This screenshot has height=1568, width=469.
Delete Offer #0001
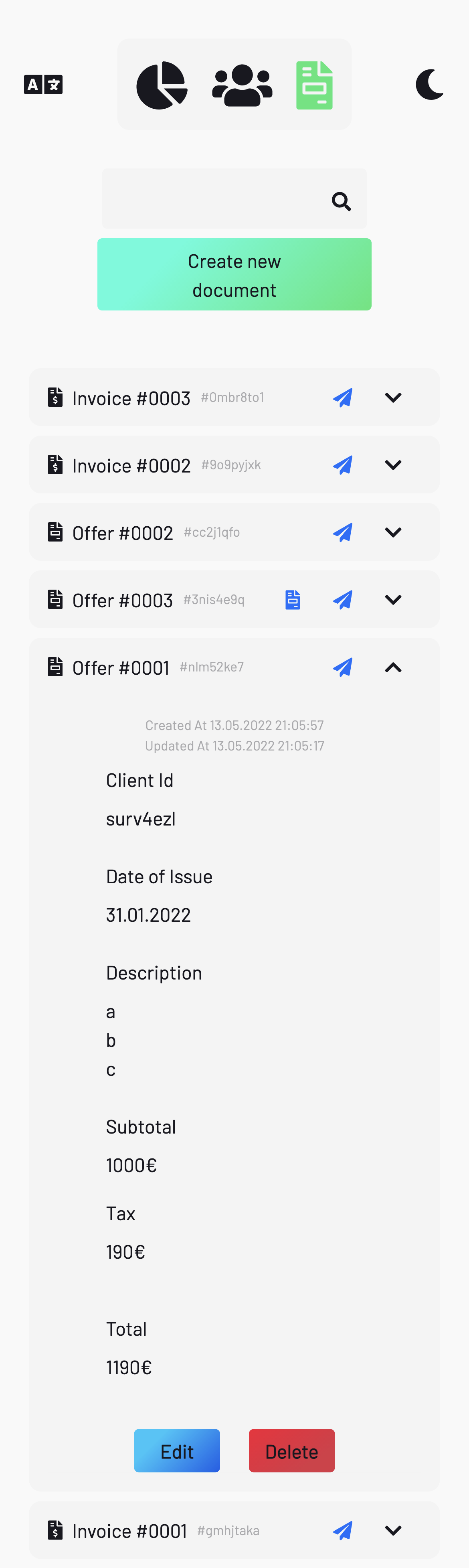point(291,1450)
